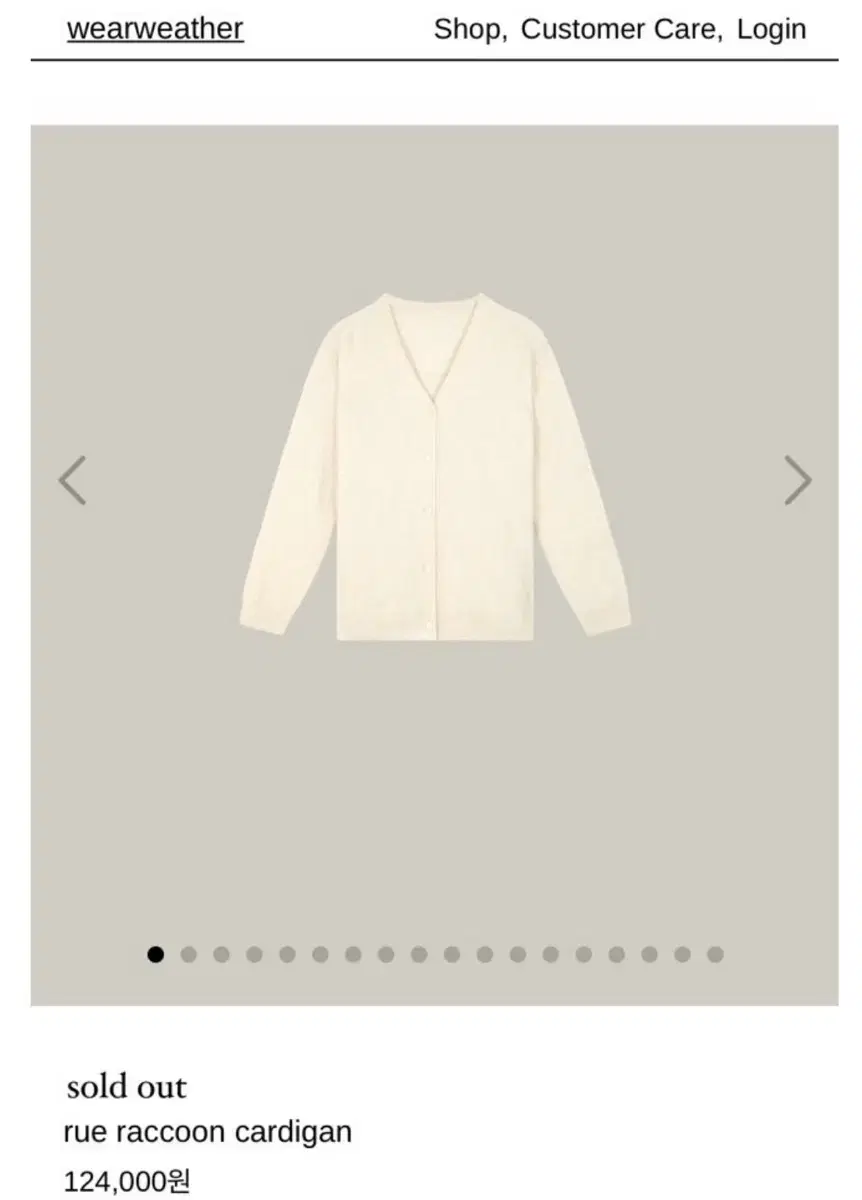Go to the Login page
Screen dimensions: 862x1200
click(x=771, y=29)
